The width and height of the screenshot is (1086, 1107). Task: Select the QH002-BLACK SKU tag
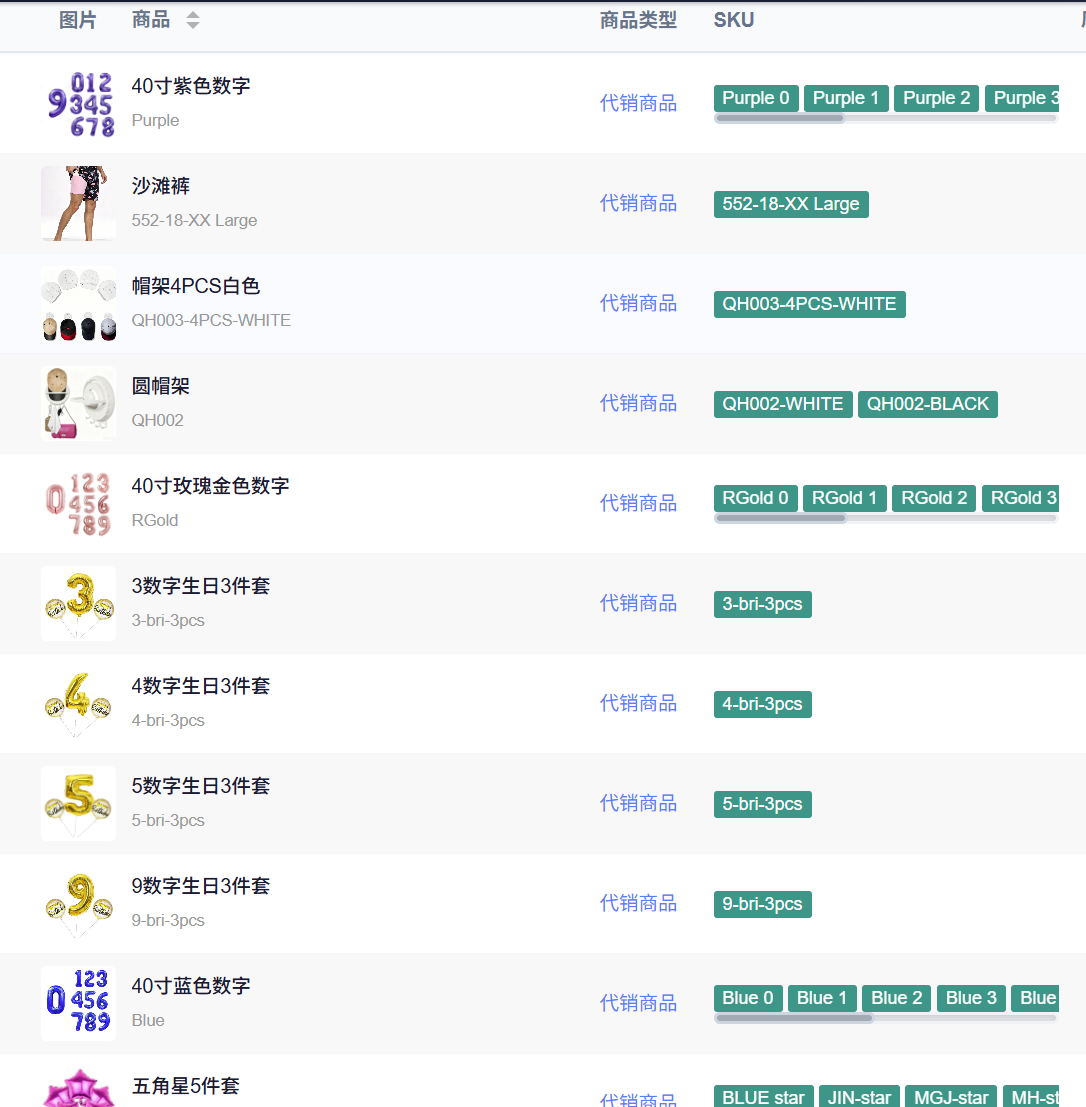tap(928, 404)
